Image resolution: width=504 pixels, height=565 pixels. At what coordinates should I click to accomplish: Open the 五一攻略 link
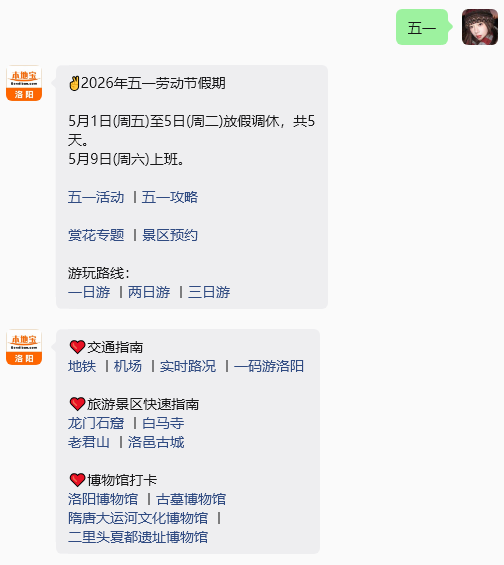tap(170, 197)
